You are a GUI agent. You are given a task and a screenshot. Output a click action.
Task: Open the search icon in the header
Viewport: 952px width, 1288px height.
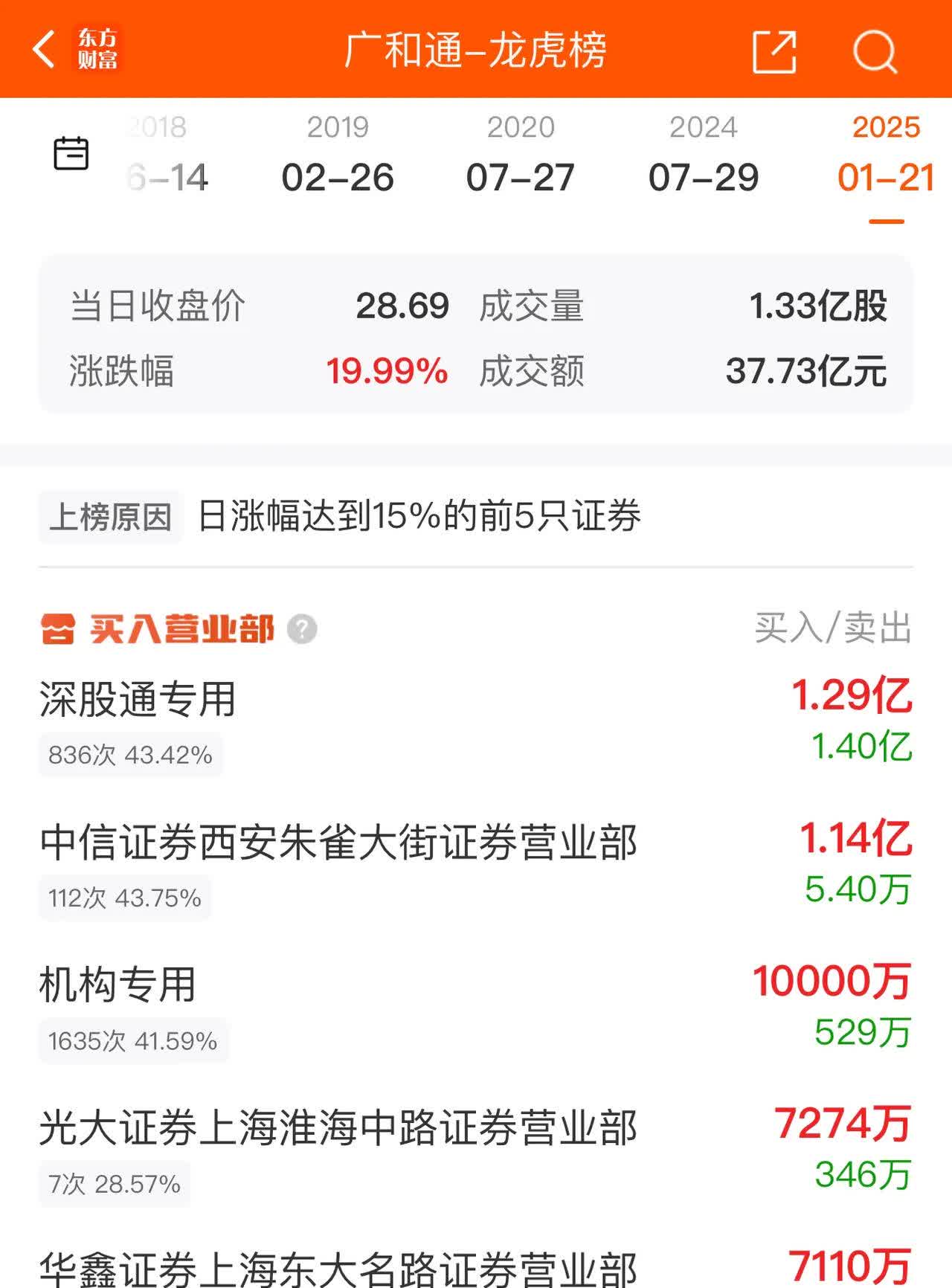point(875,53)
